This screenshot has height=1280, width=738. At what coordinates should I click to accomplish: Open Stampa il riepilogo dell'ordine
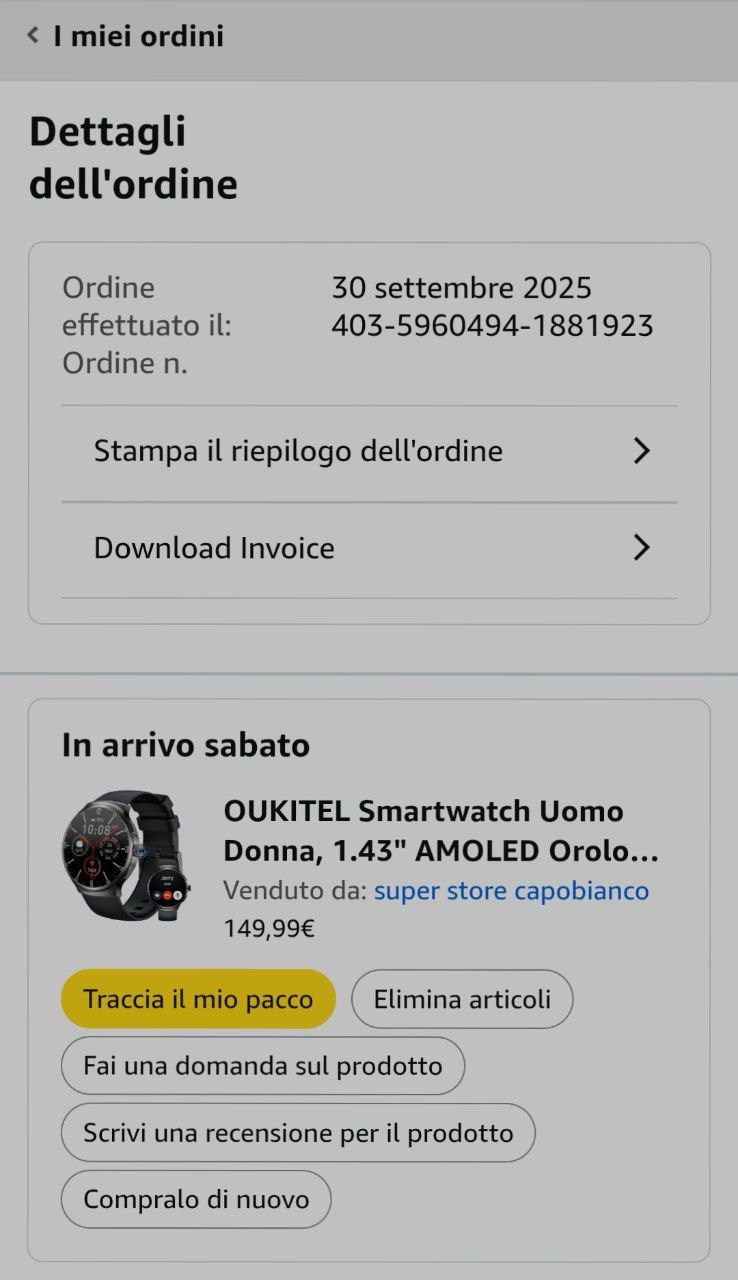[370, 451]
